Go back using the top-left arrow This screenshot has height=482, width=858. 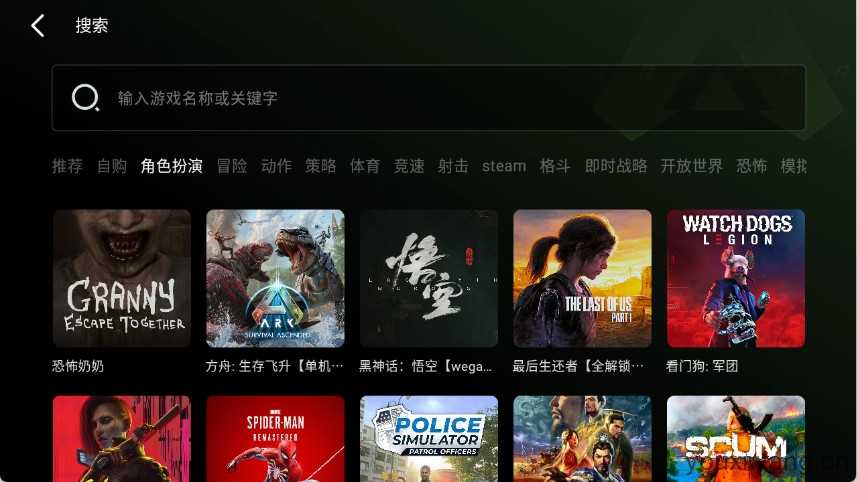(x=38, y=26)
